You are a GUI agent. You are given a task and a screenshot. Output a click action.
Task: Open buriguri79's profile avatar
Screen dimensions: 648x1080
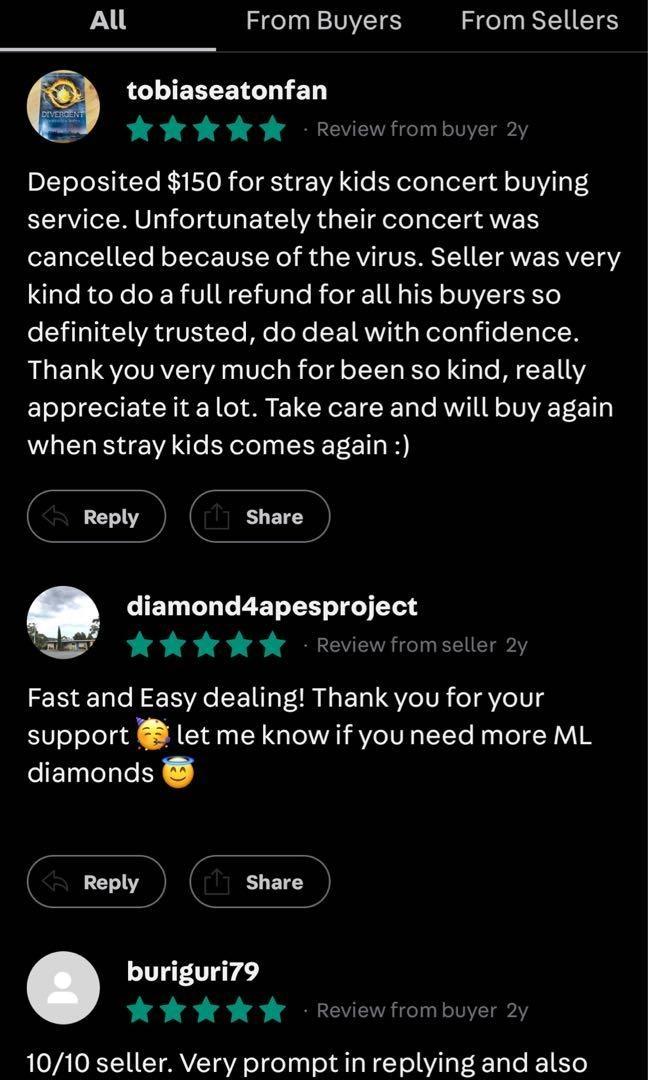[x=63, y=987]
